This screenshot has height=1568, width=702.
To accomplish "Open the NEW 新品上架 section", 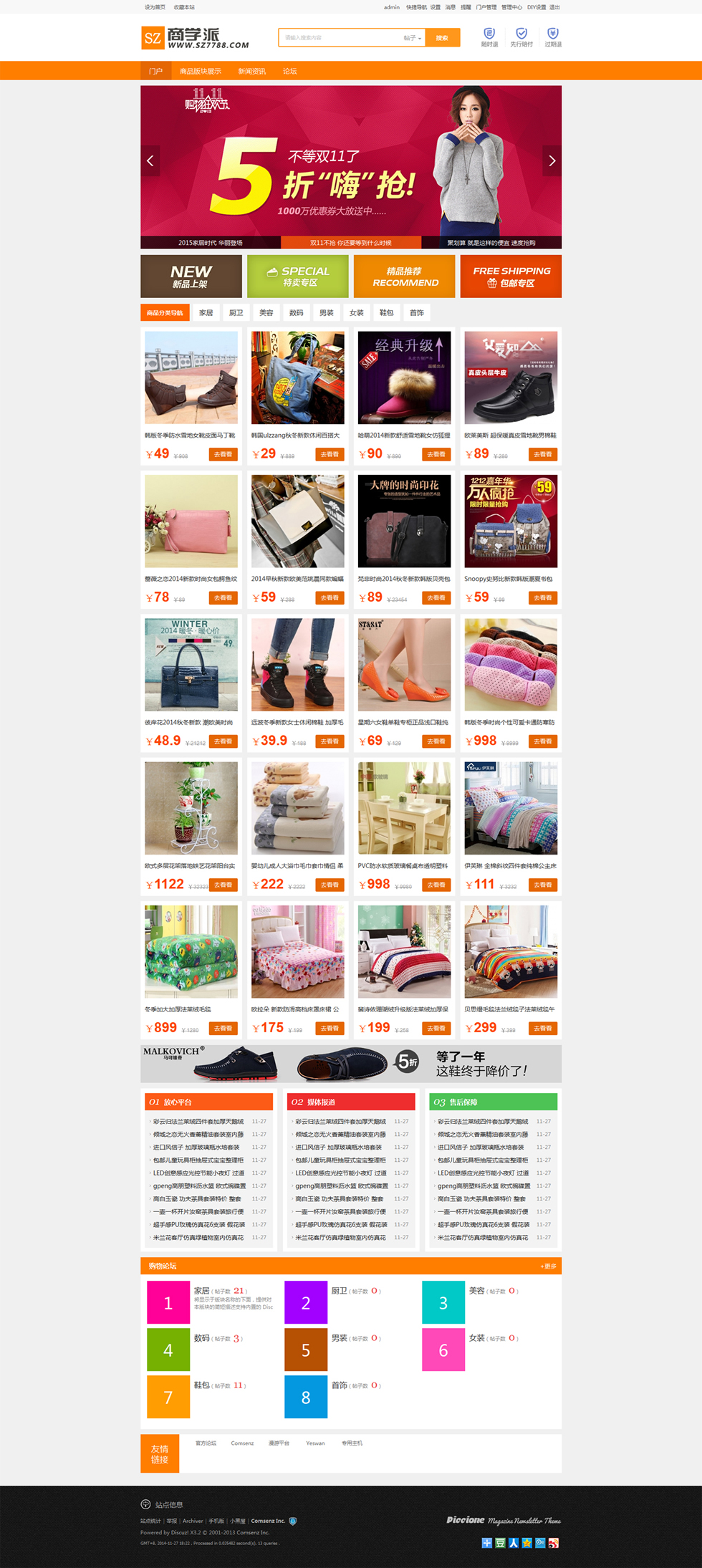I will pos(191,276).
